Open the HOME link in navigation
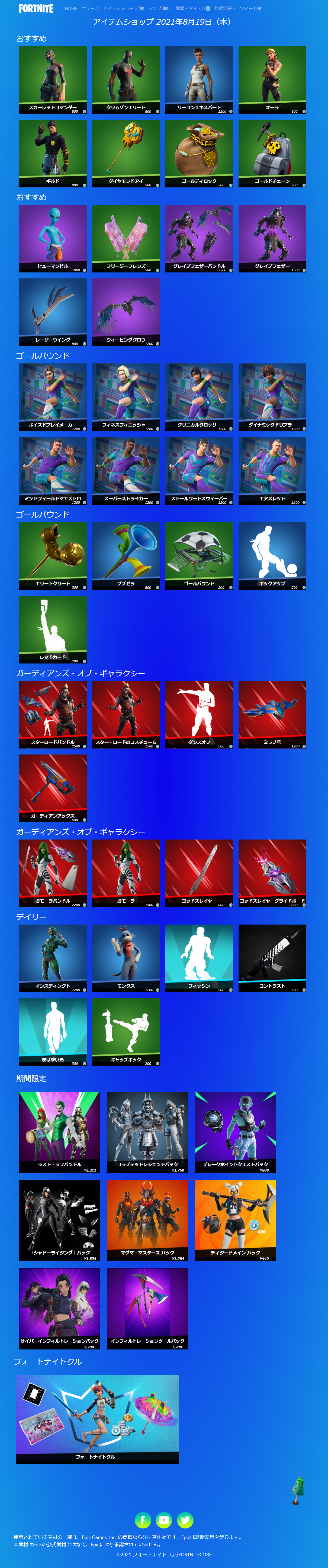328x1568 pixels. [71, 8]
